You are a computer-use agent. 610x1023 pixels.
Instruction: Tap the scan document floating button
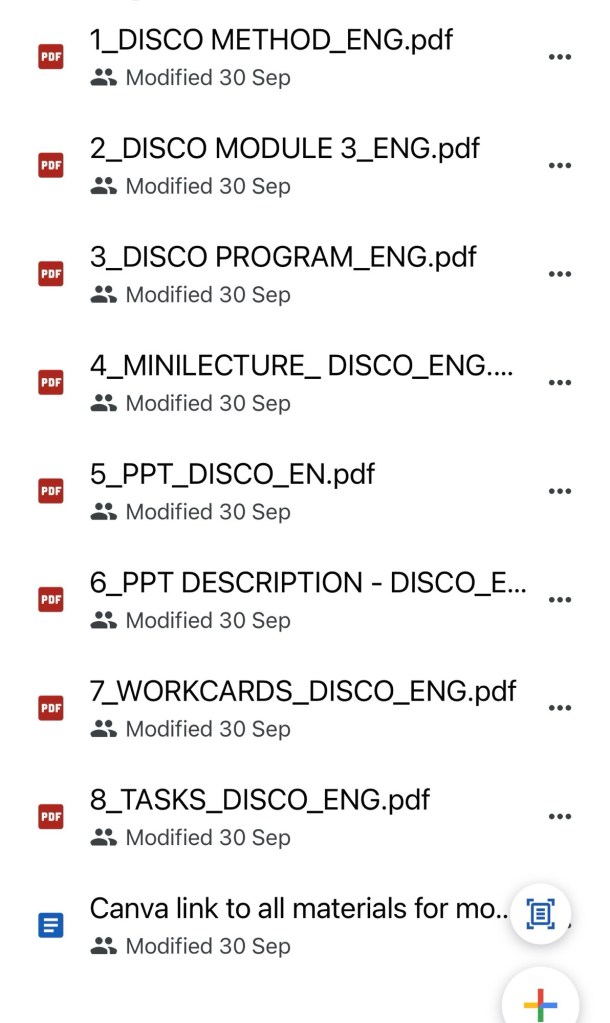pyautogui.click(x=540, y=913)
